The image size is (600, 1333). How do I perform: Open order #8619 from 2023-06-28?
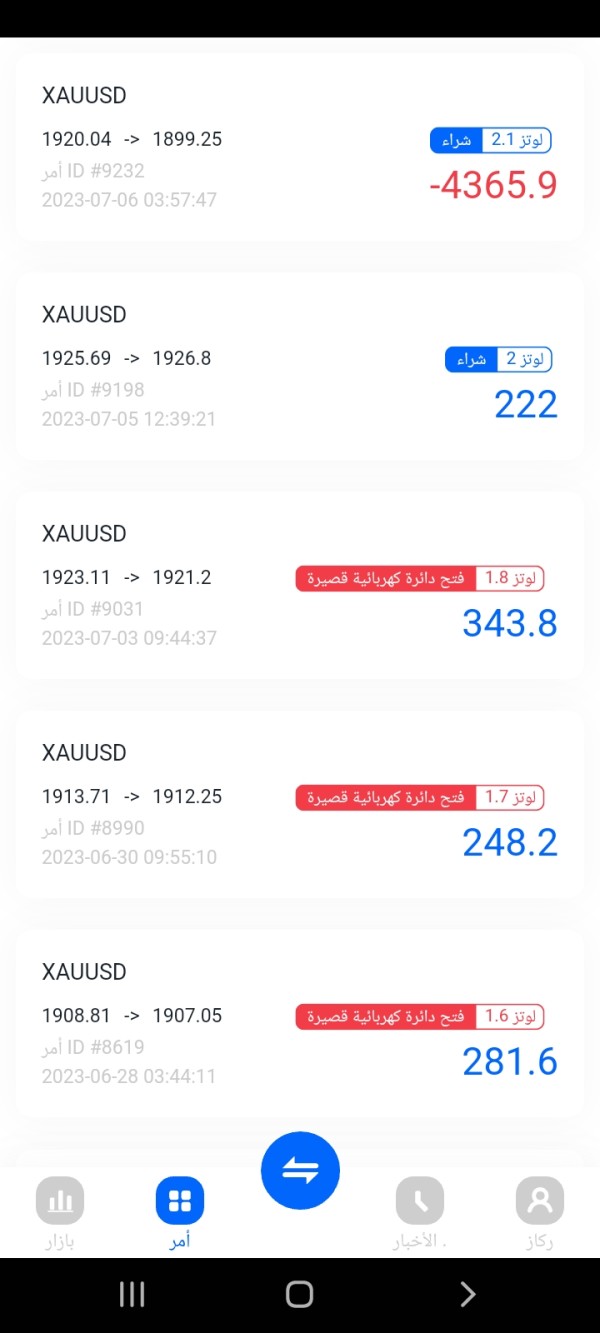coord(300,1023)
